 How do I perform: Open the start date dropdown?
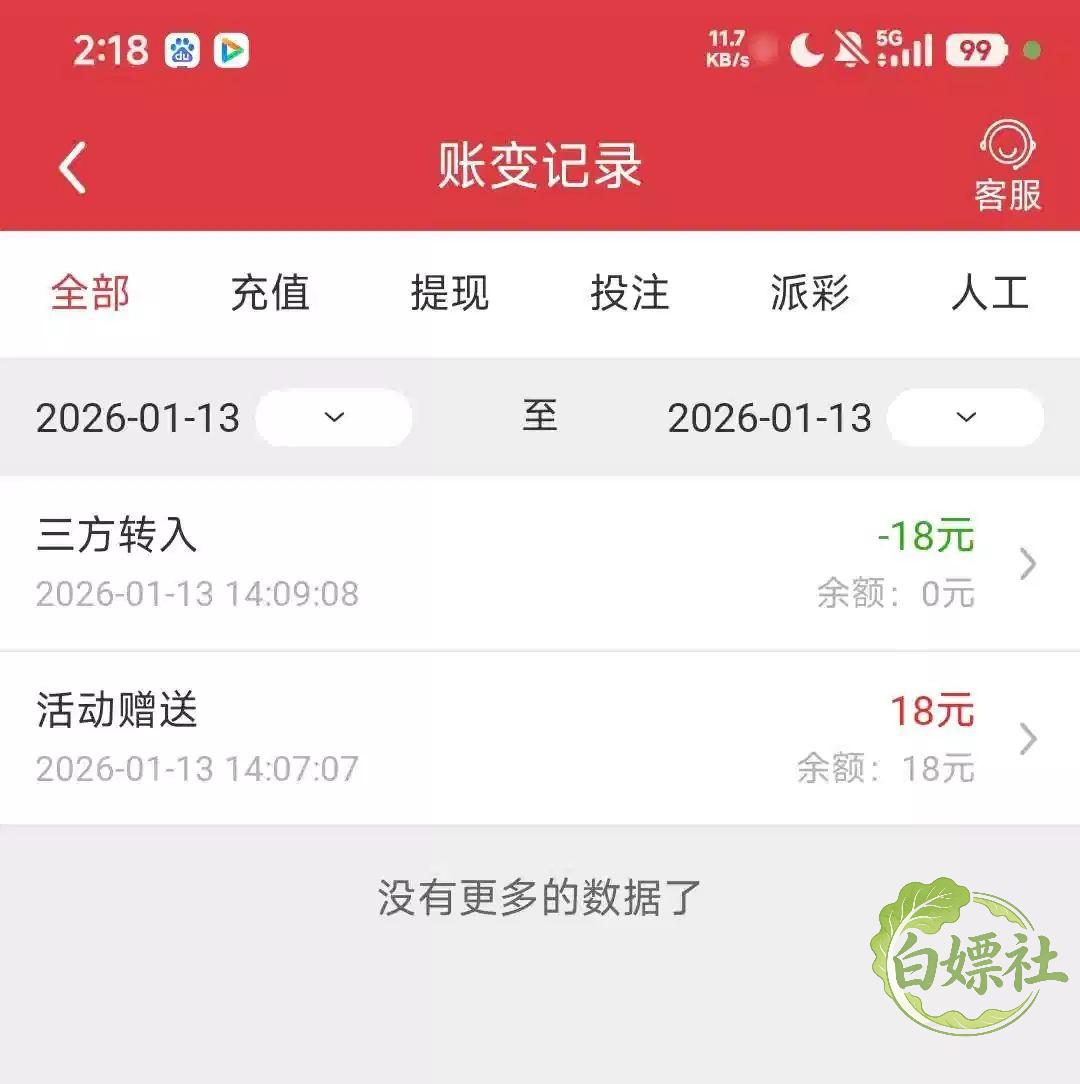334,418
